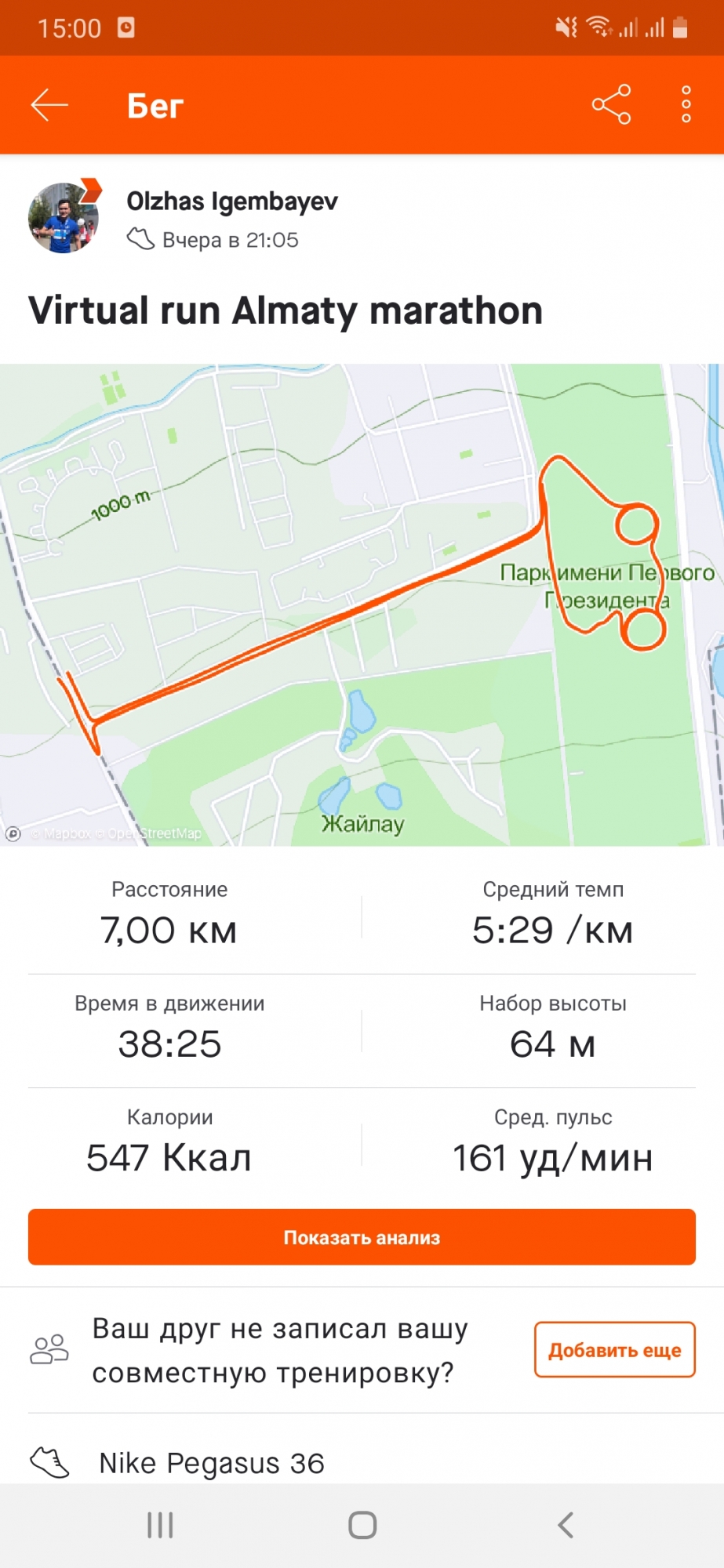Open Olzhas Igembayev's profile picture
The height and width of the screenshot is (1568, 724).
[x=64, y=219]
